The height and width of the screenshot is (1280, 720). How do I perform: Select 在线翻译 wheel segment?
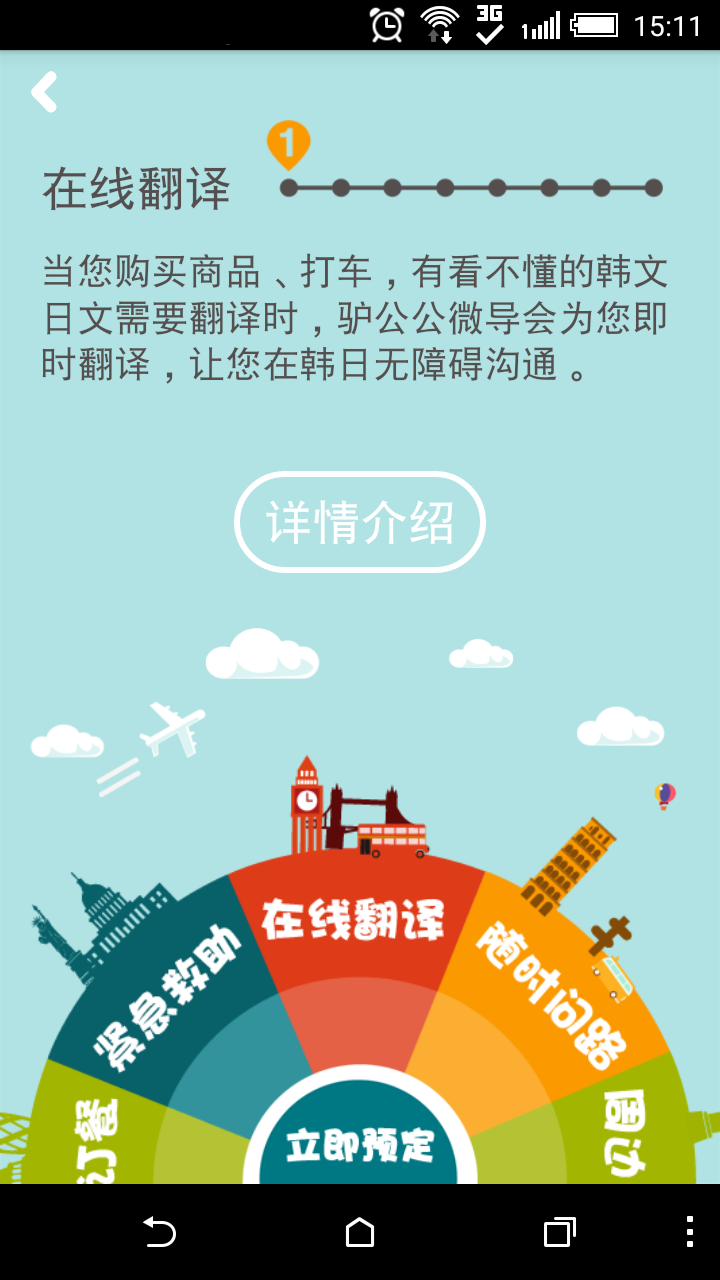(x=353, y=920)
